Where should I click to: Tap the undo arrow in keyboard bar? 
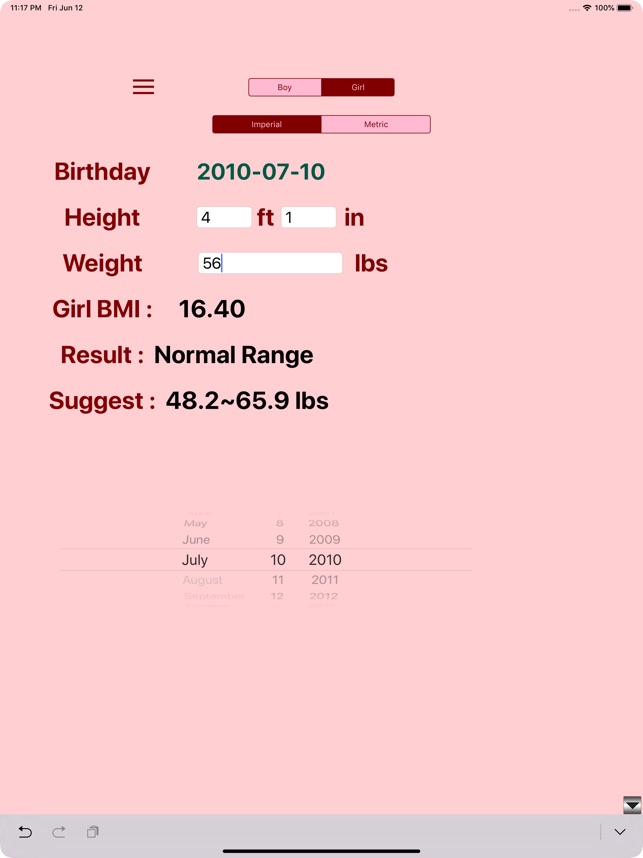tap(25, 832)
